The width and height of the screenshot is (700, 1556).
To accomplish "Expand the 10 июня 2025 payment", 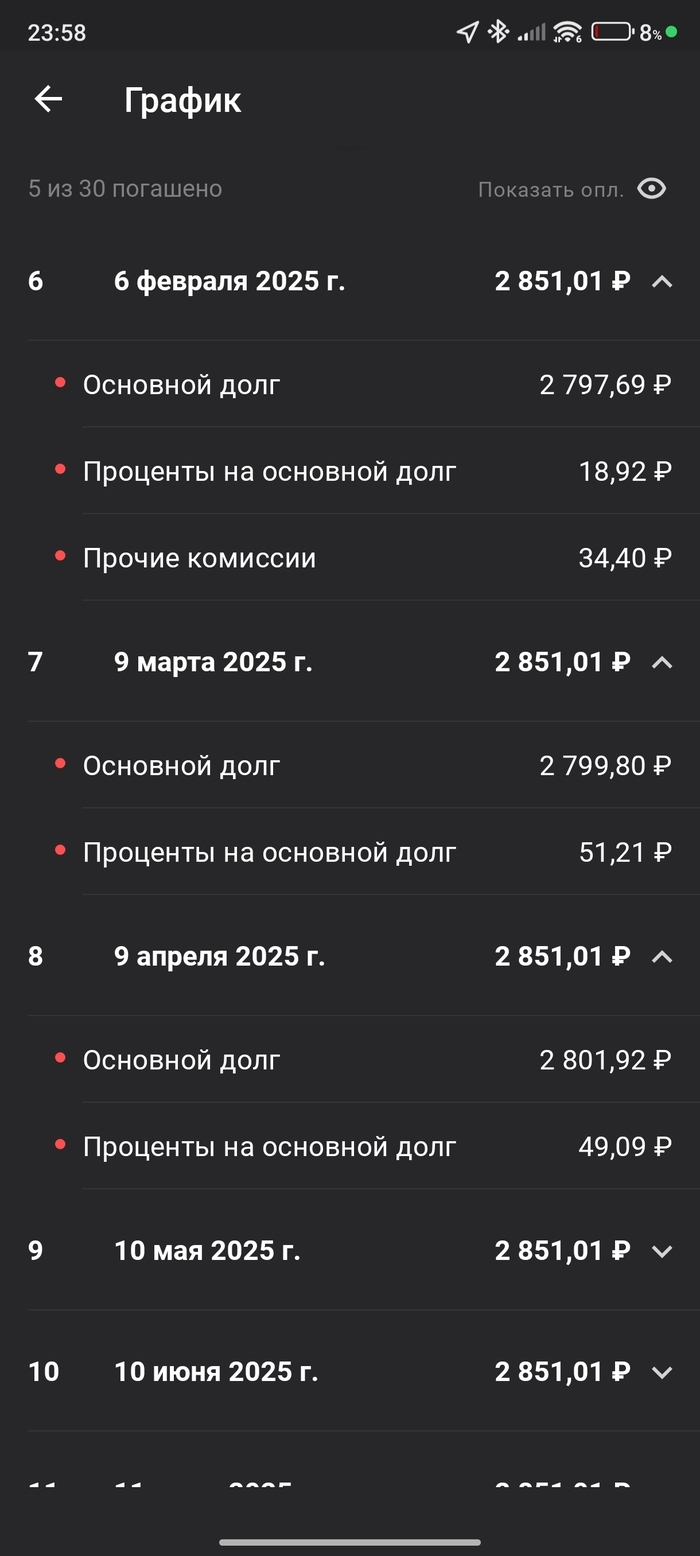I will pyautogui.click(x=661, y=1372).
